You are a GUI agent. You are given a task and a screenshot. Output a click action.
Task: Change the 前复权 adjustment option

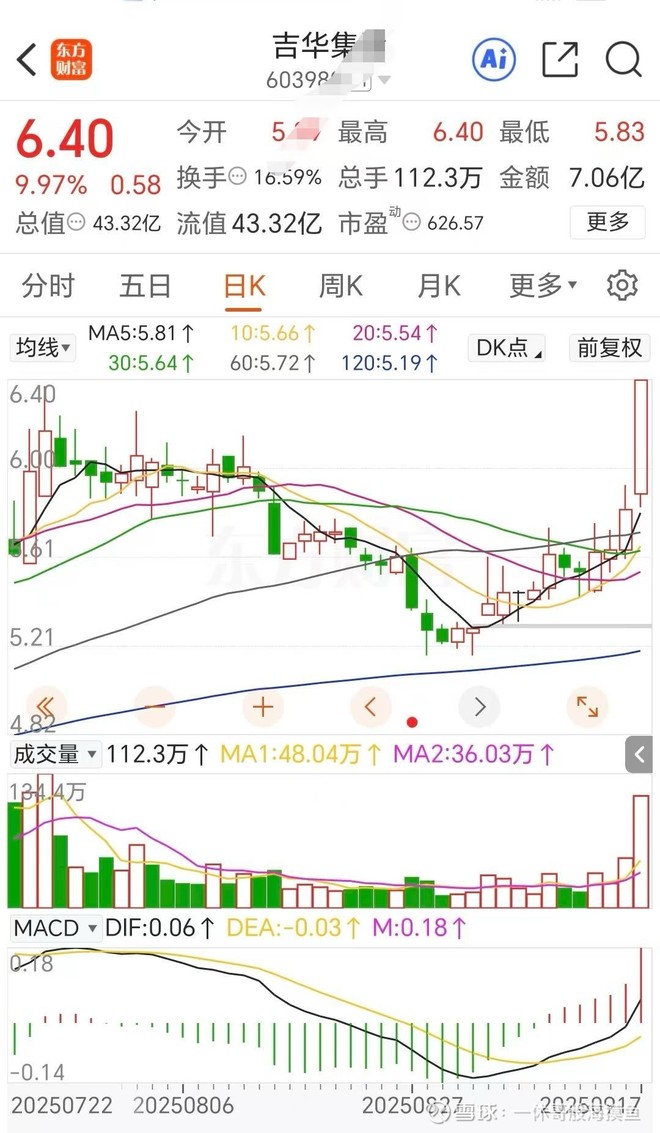tap(609, 348)
